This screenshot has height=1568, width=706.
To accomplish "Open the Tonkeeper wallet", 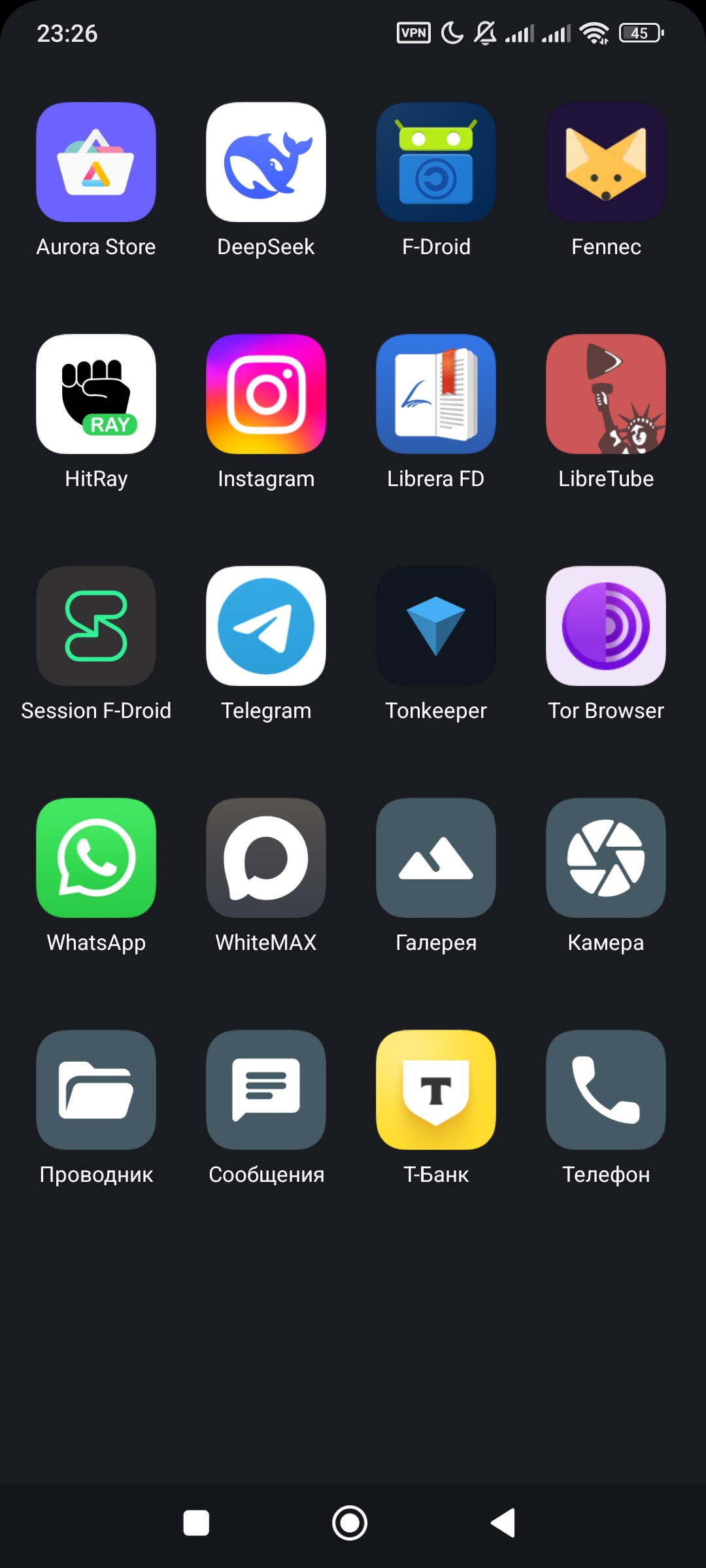I will 436,626.
